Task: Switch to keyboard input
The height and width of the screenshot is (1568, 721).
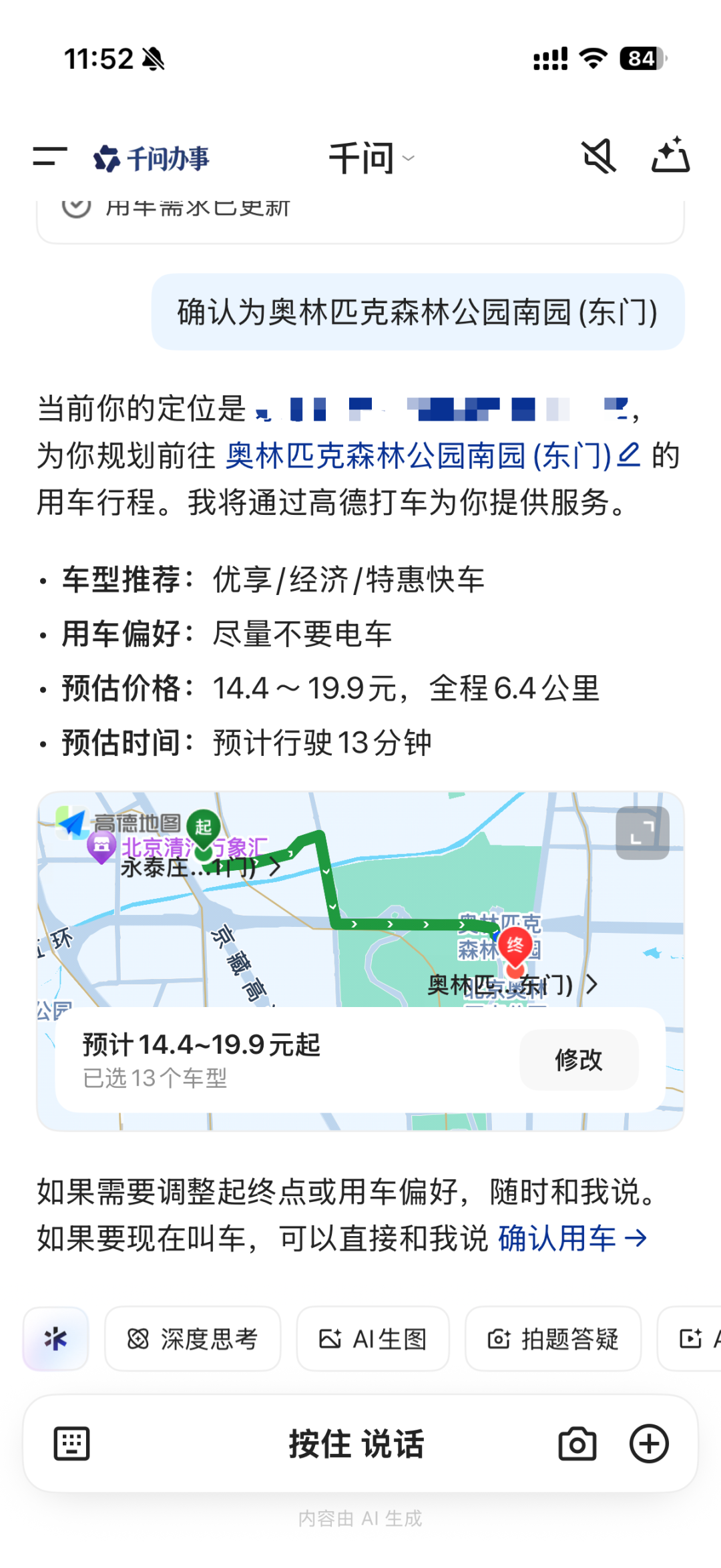Action: coord(71,1444)
